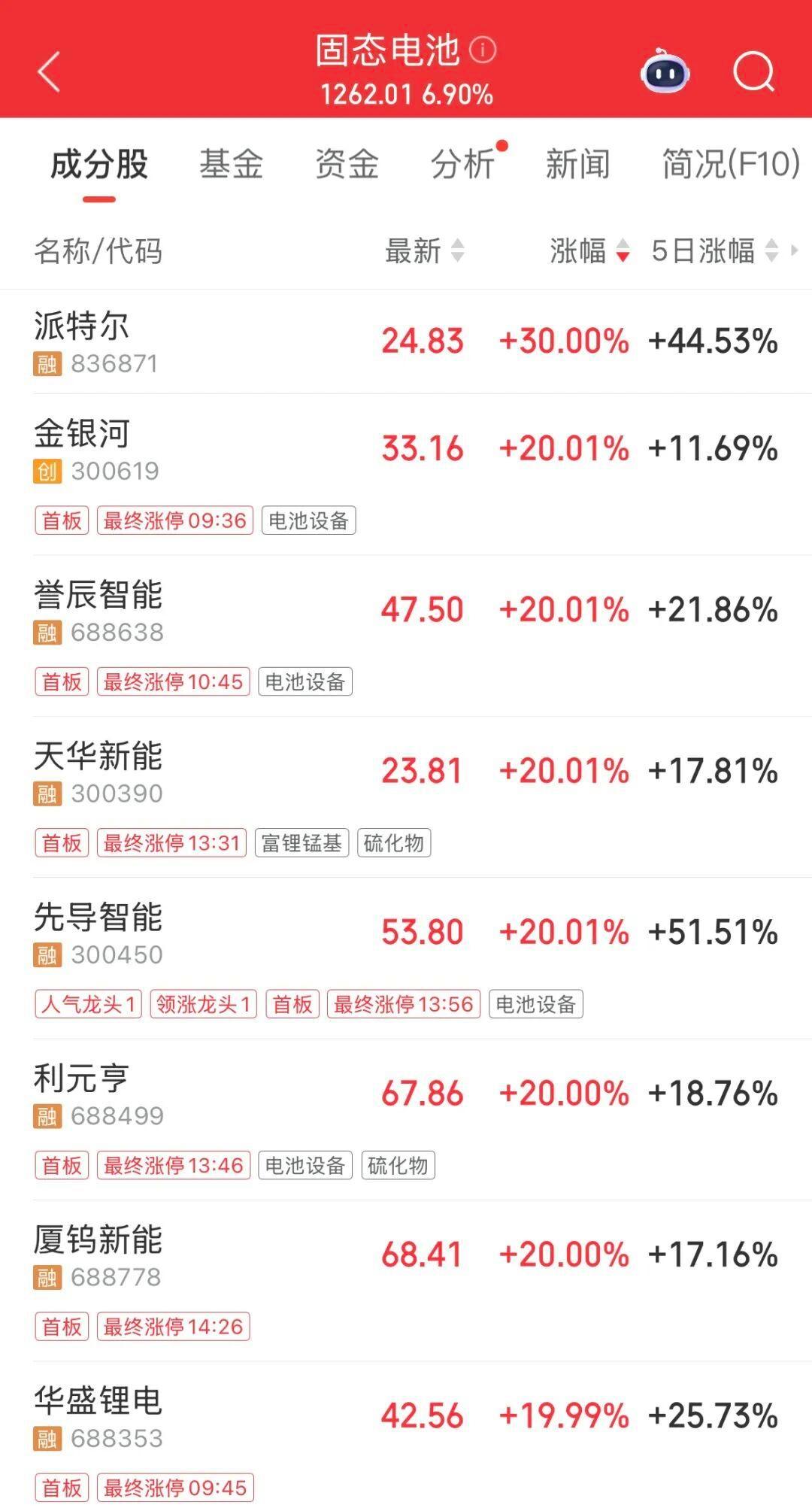This screenshot has width=812, height=1511.
Task: Select the 成分股 tab
Action: (x=99, y=164)
